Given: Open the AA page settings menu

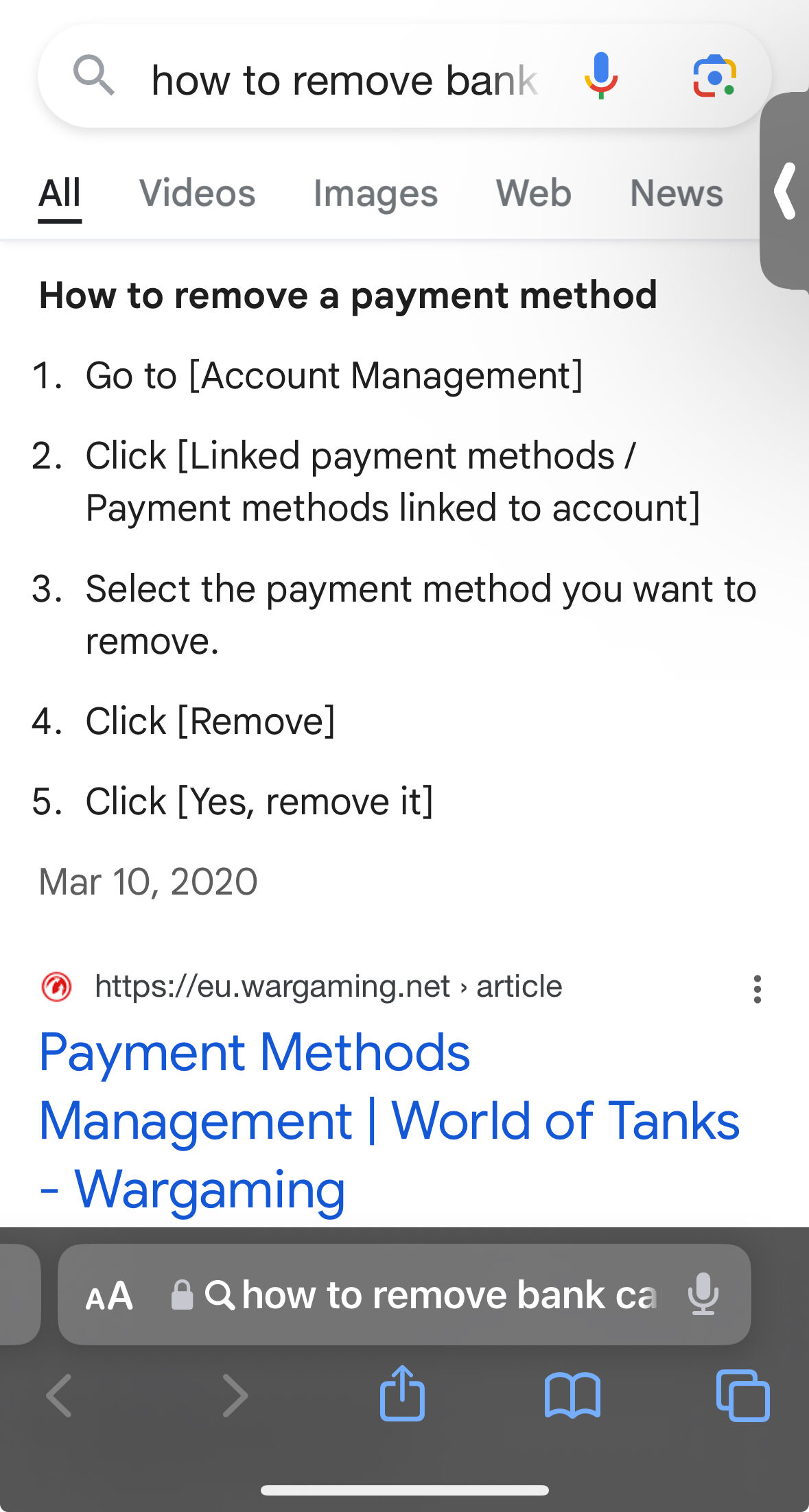Looking at the screenshot, I should (x=109, y=1296).
